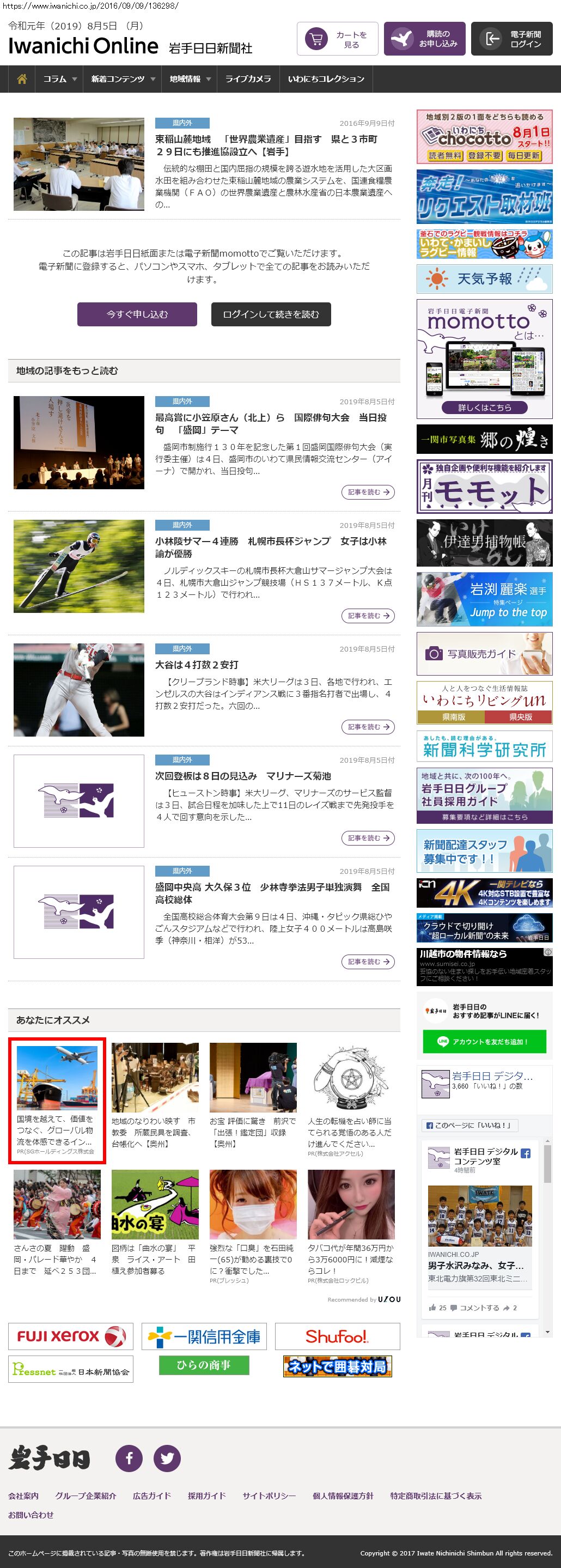Select ログインして続きを読む
561x1568 pixels.
[271, 314]
